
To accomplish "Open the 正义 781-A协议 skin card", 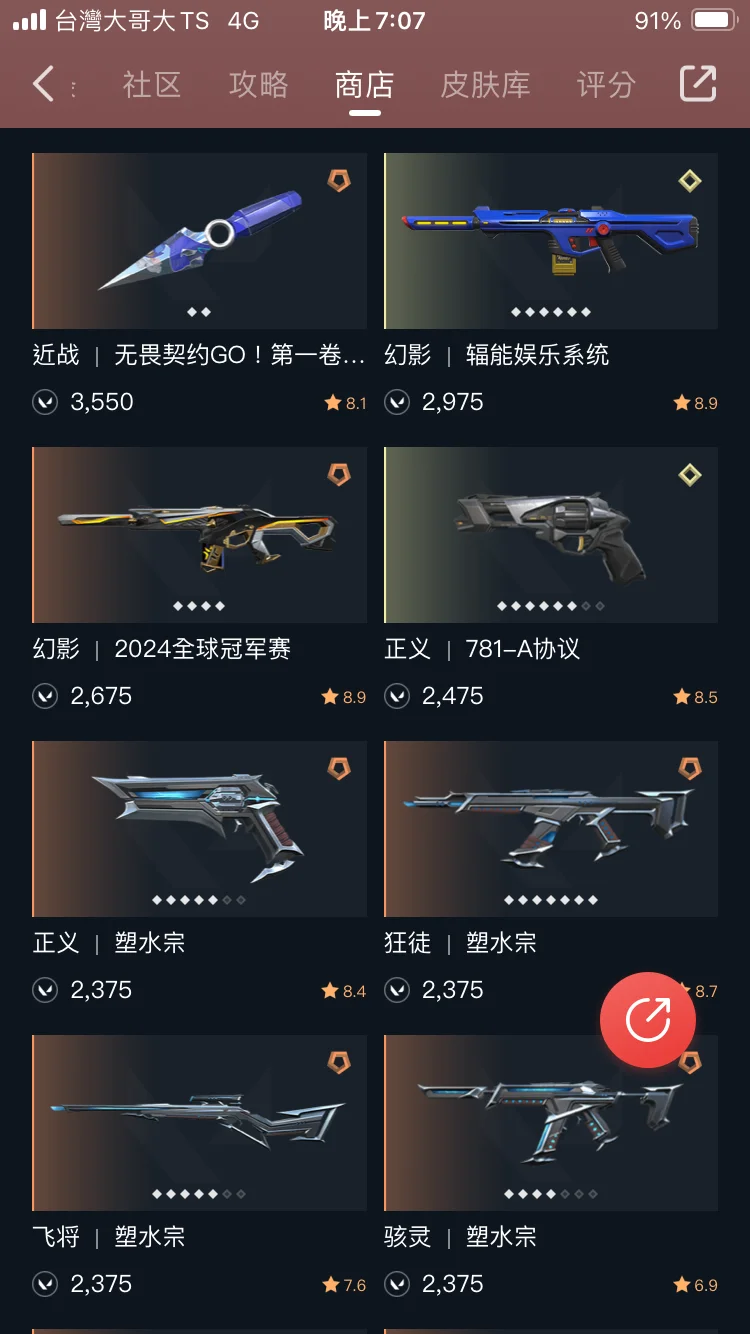I will 550,536.
